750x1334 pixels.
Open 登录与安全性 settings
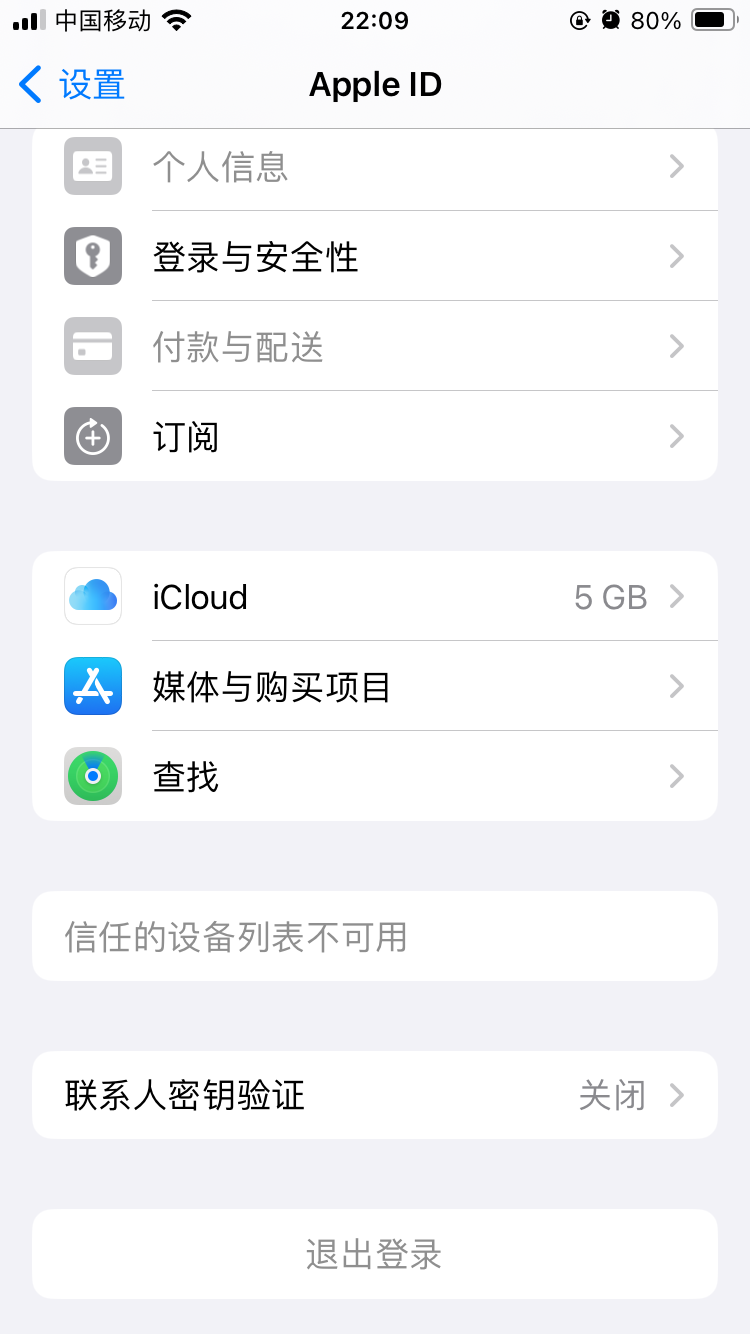tap(375, 257)
